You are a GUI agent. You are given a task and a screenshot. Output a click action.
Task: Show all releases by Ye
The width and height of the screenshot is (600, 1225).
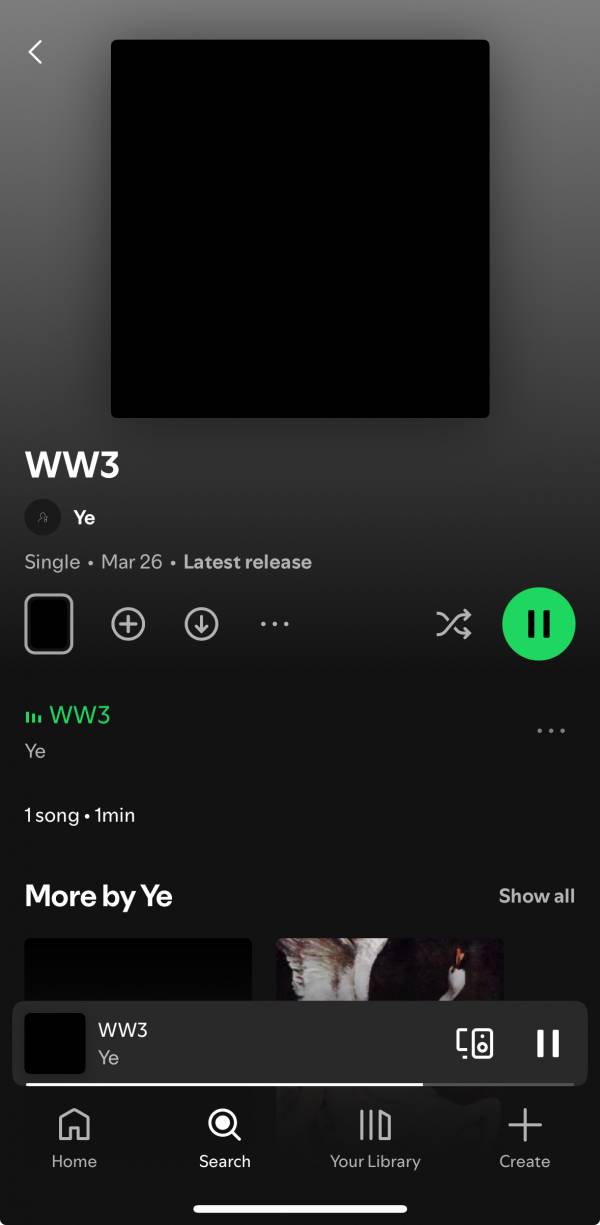pos(536,896)
